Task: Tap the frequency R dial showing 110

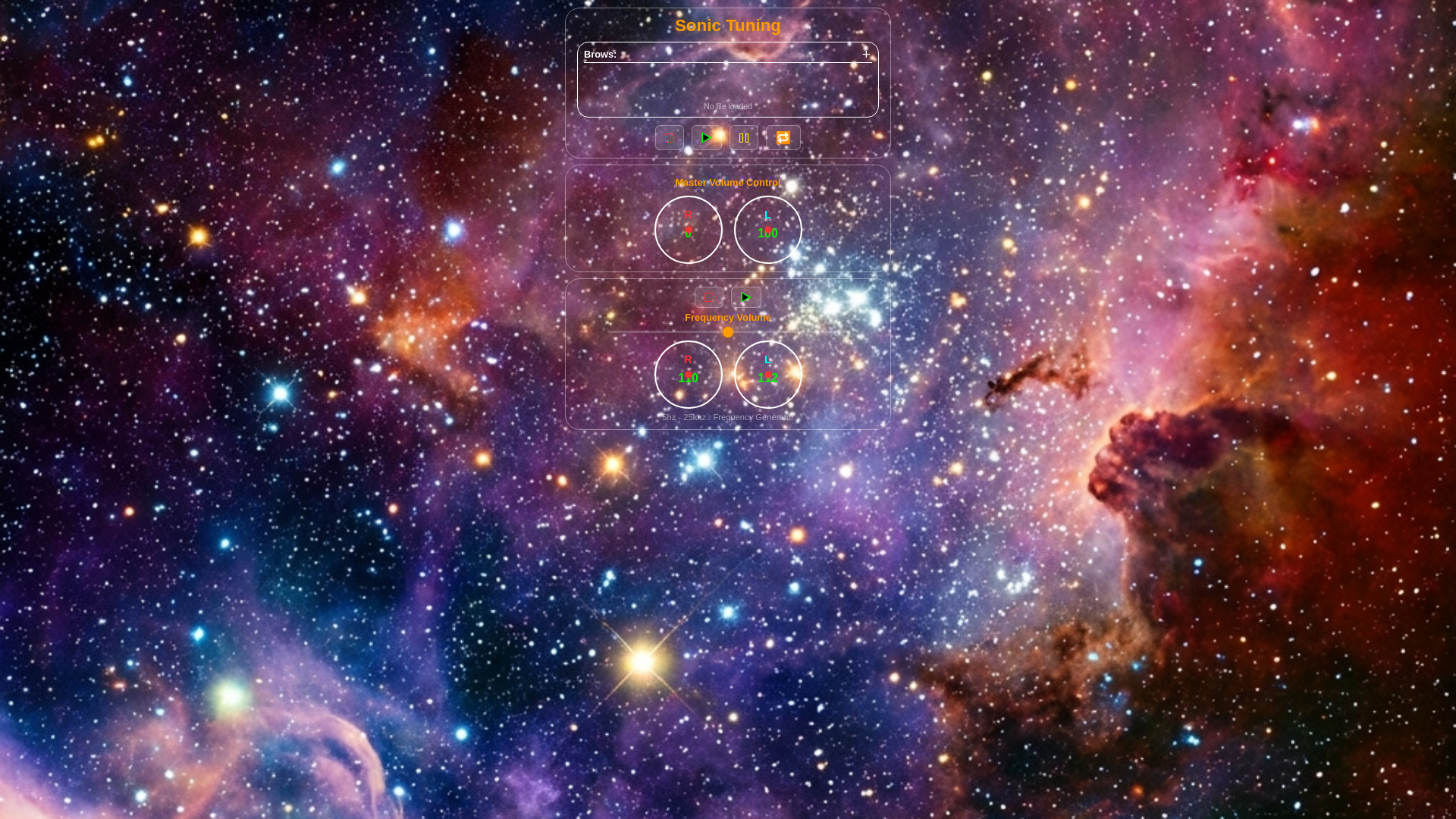Action: pyautogui.click(x=689, y=375)
